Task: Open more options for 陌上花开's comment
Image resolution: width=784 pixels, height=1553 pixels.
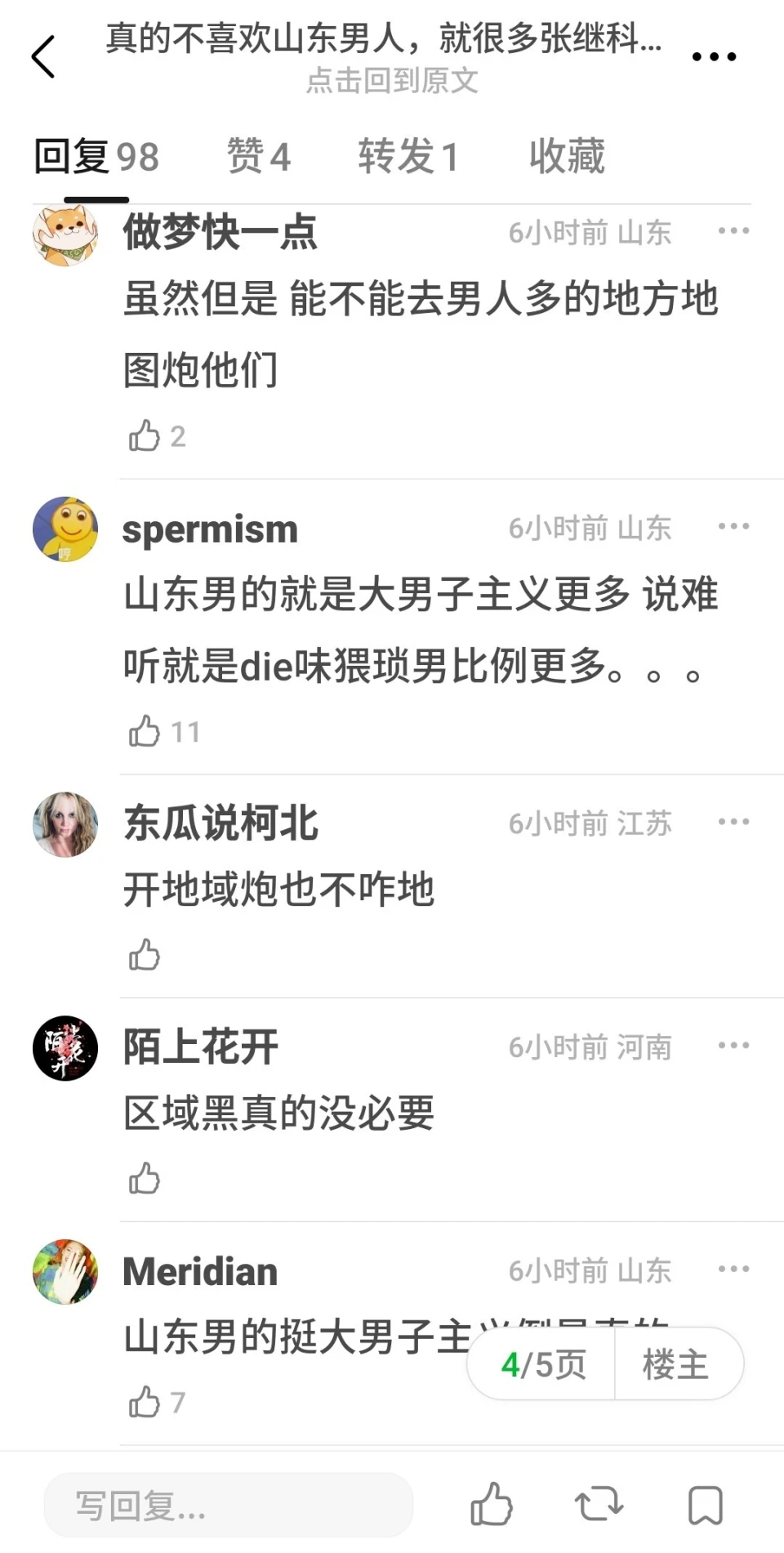Action: [733, 1046]
